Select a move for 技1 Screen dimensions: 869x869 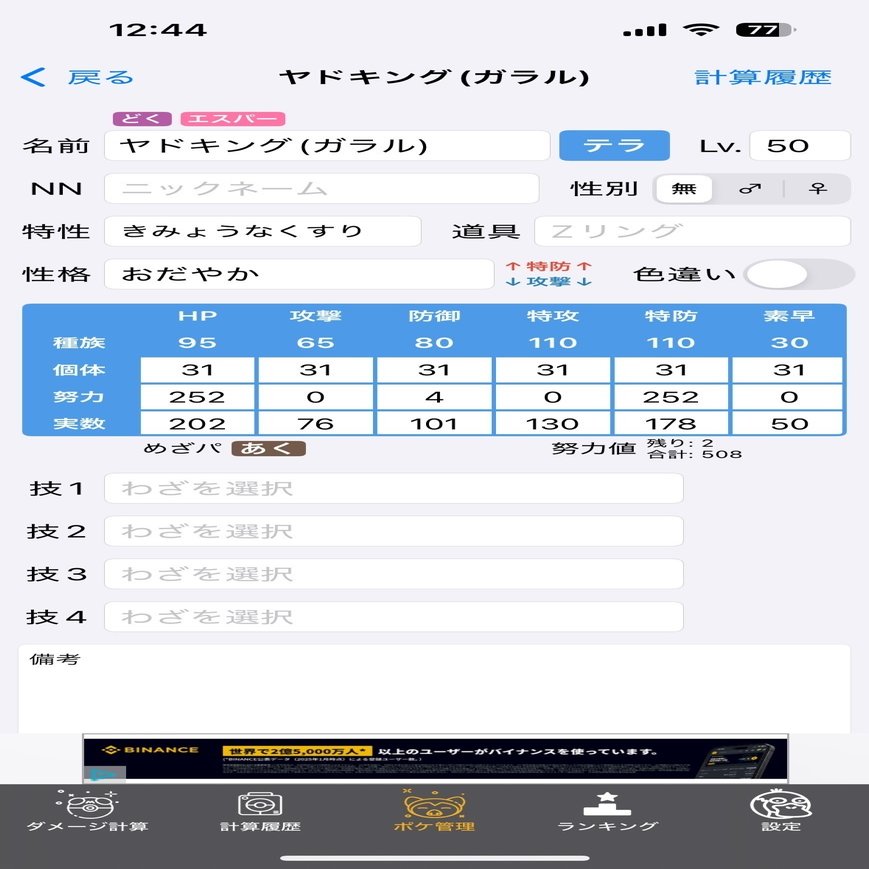393,489
